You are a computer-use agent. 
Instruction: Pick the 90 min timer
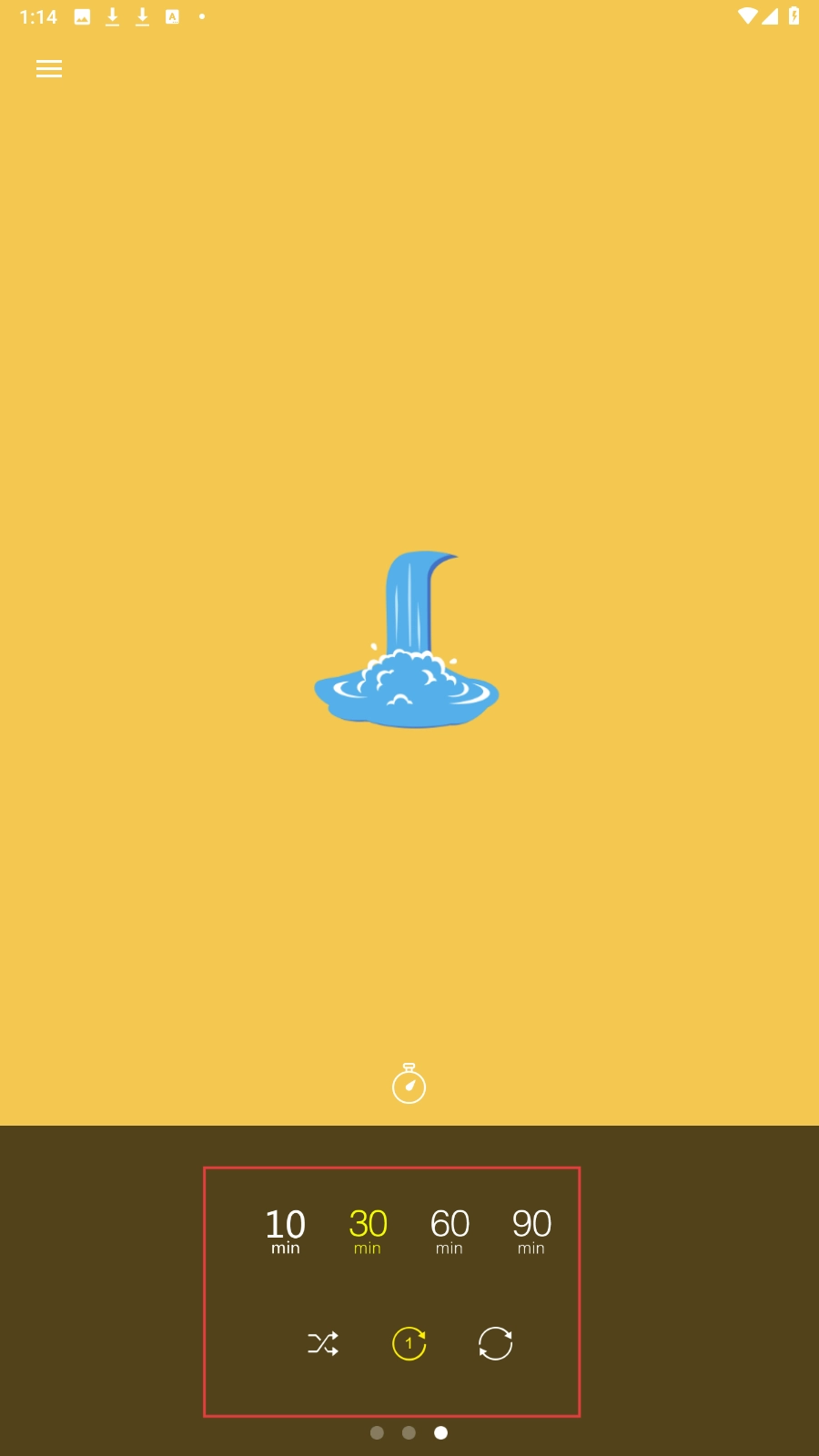[x=531, y=1230]
